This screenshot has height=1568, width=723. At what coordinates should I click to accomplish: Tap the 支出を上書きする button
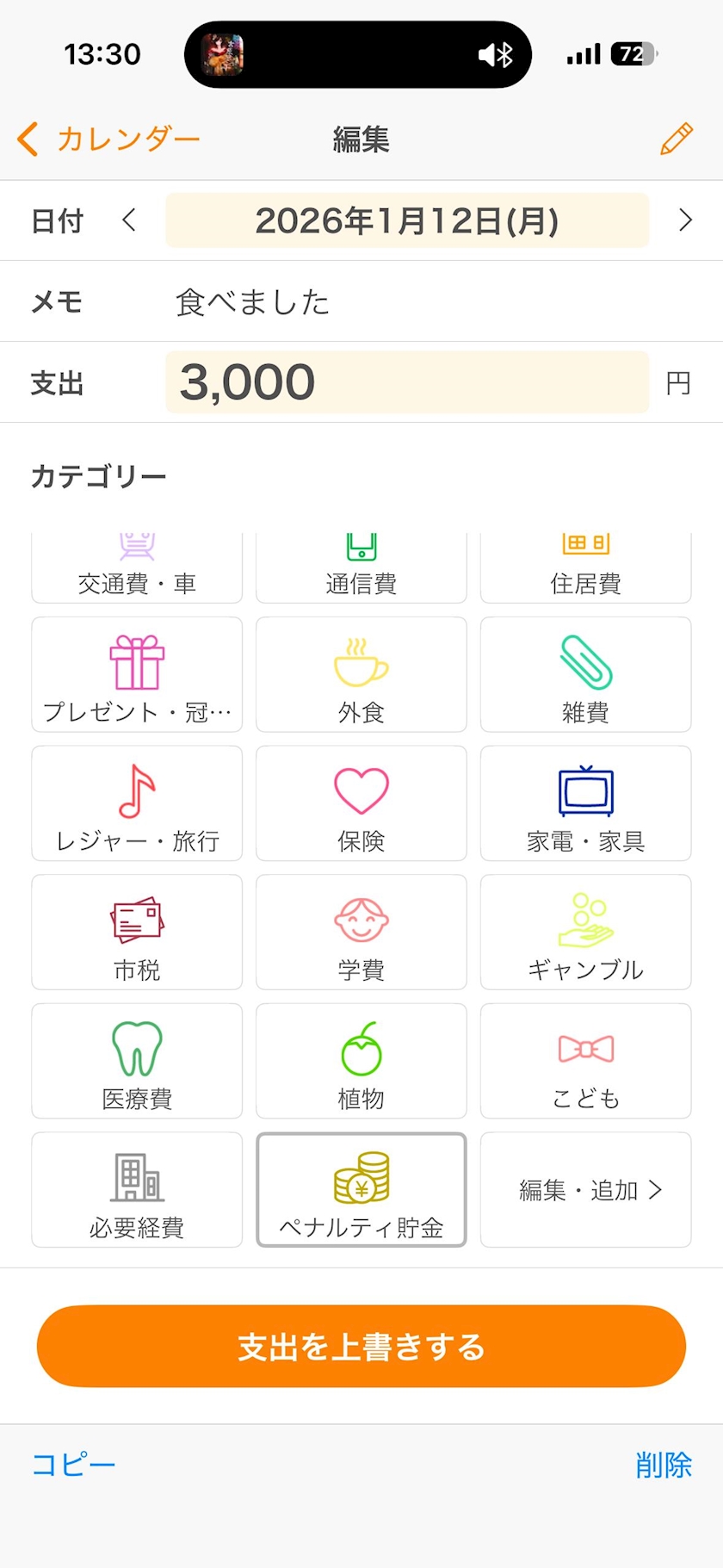361,1347
